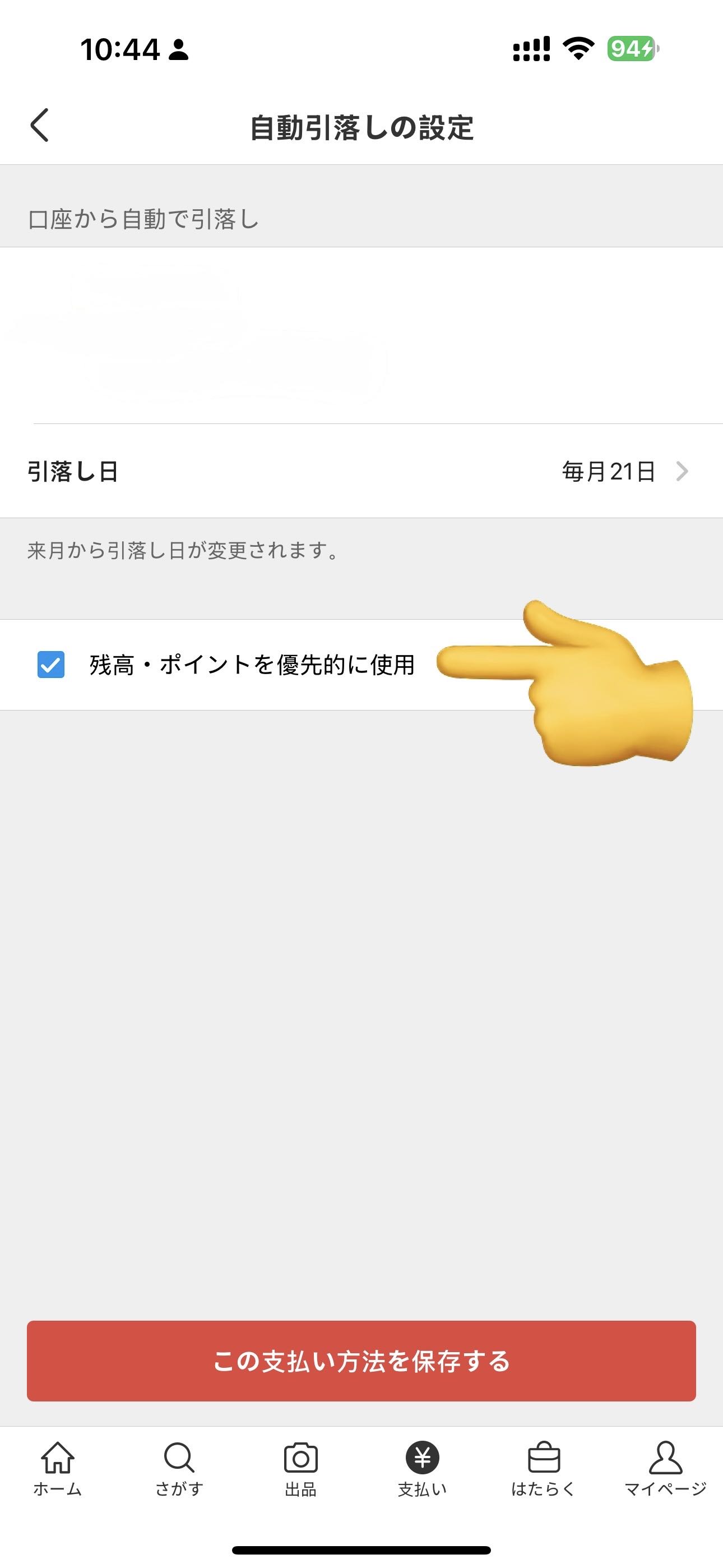
Task: Tap the 毎月21日 value text
Action: click(608, 471)
